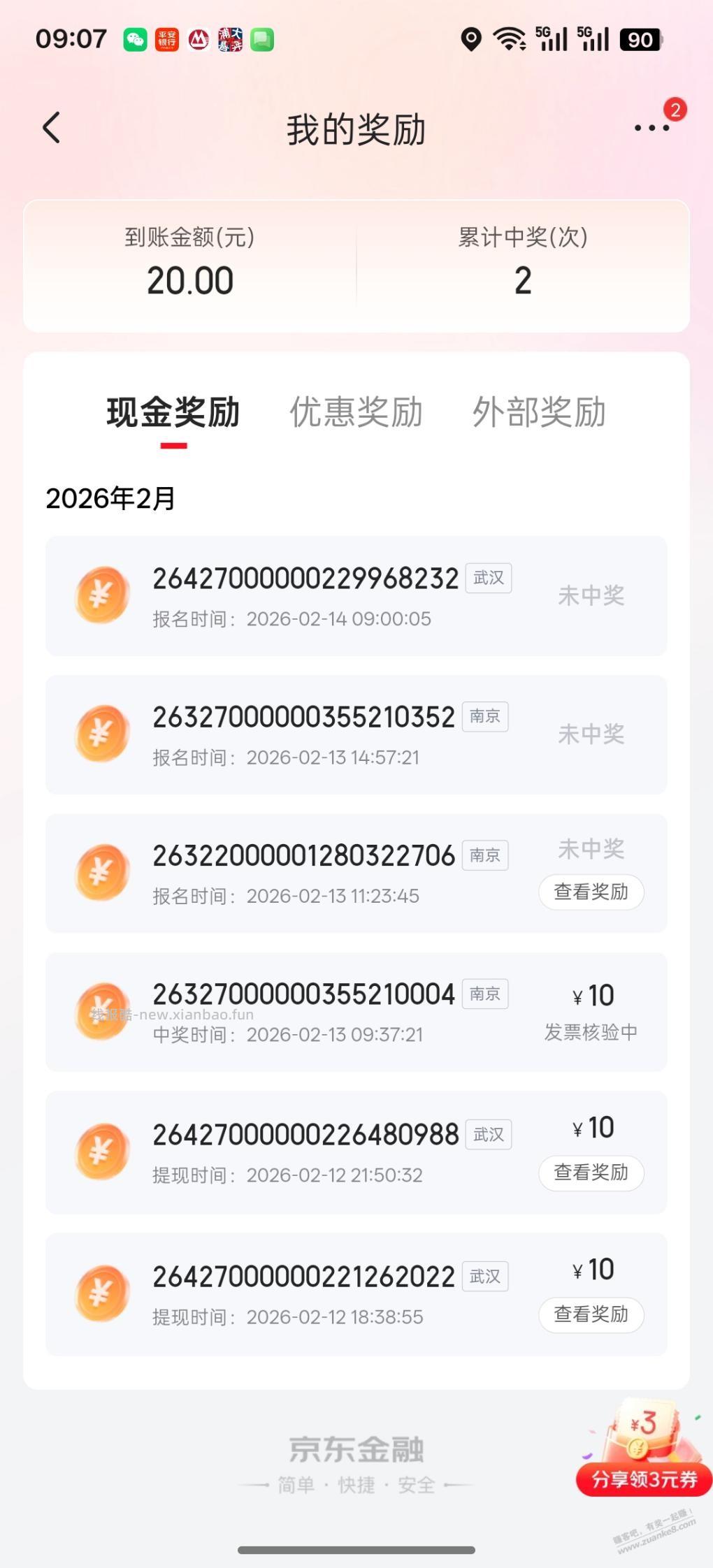Screen dimensions: 713x1568
Task: Tap the coin icon beside 26427000000229968232
Action: click(101, 593)
